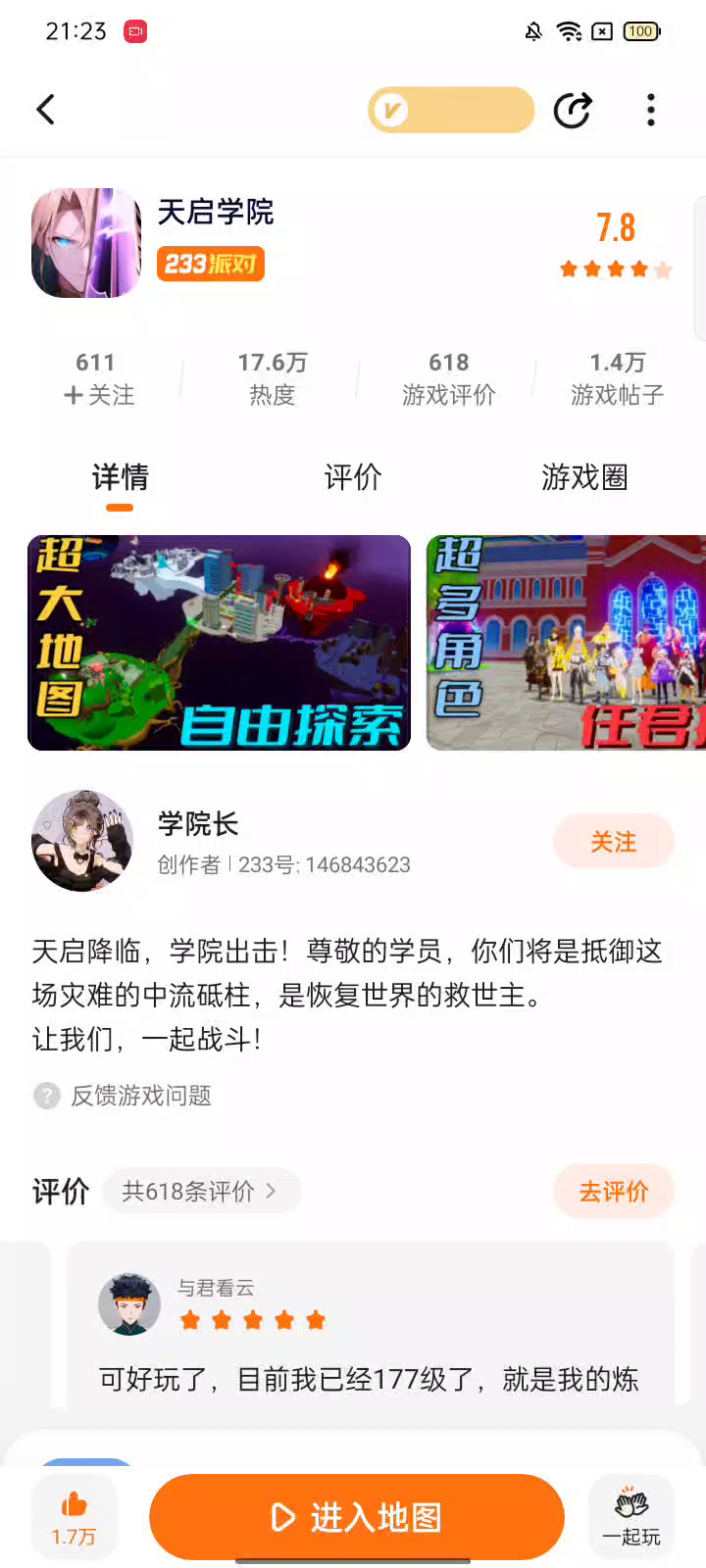Image resolution: width=706 pixels, height=1568 pixels.
Task: Open the 1.4万 游戏帖子 section
Action: (617, 378)
